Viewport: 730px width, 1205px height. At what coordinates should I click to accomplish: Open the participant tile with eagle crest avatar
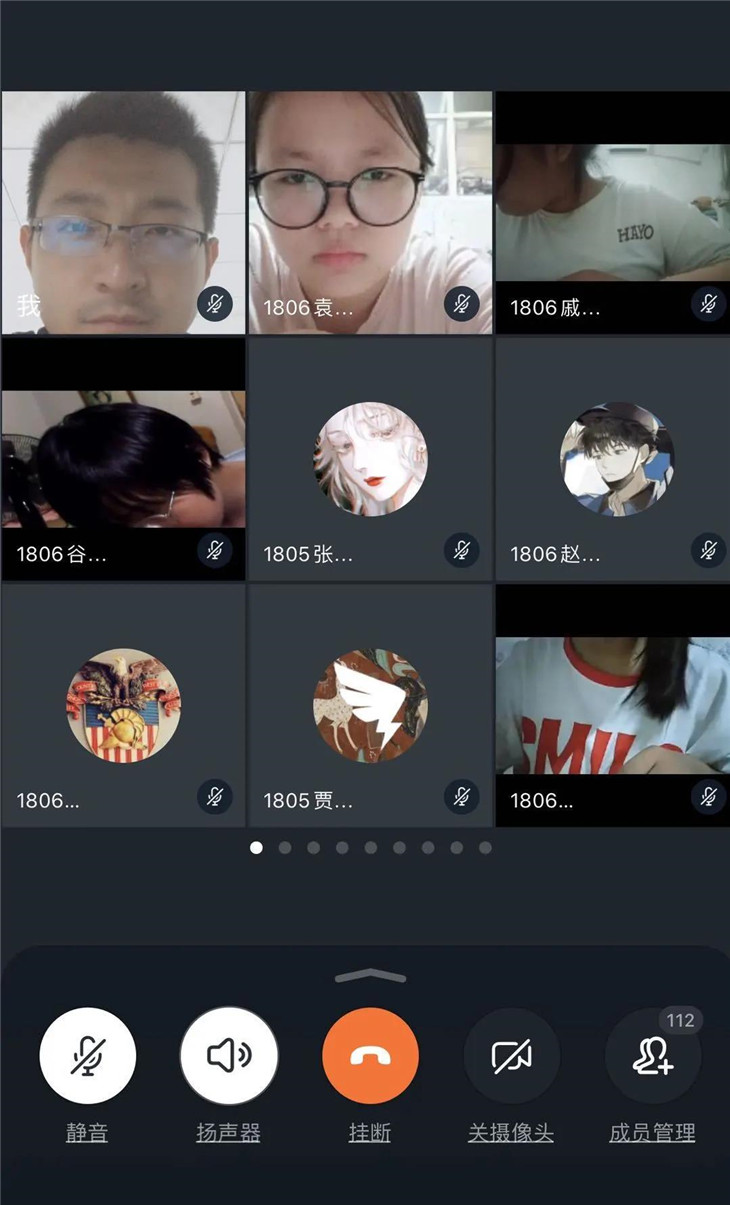pos(123,706)
